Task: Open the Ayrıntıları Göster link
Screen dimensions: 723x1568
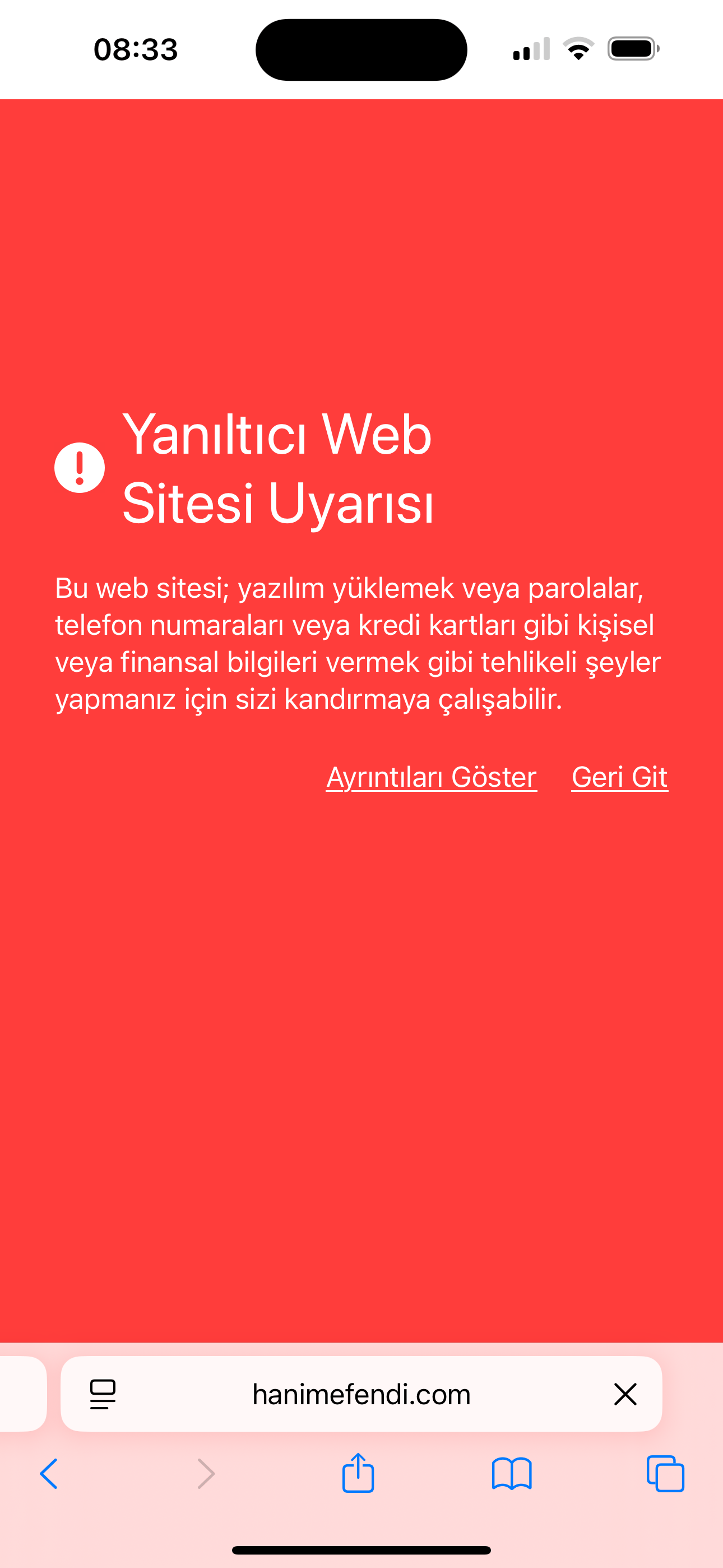Action: pos(431,777)
